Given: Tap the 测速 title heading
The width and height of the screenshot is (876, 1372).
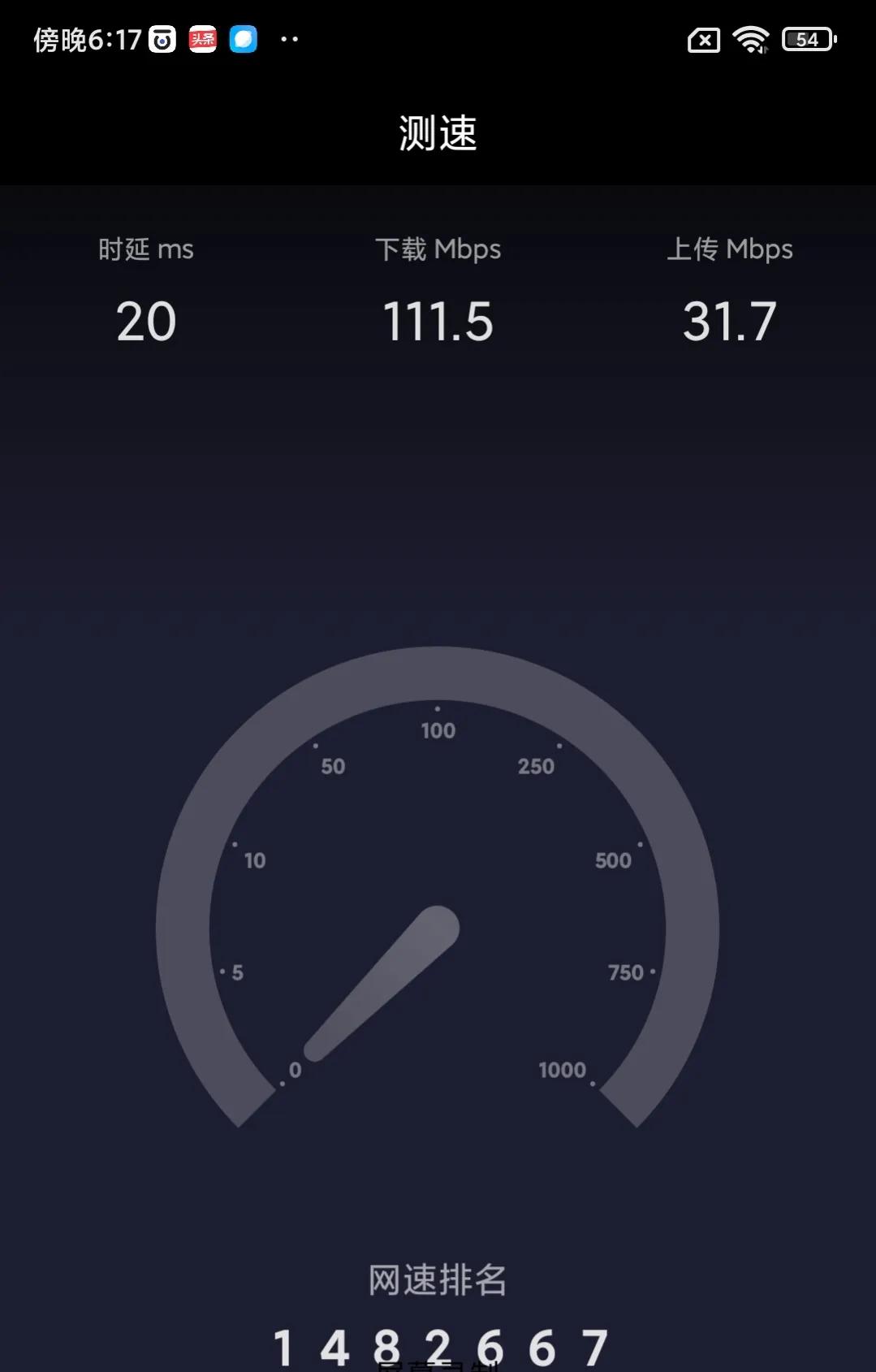Looking at the screenshot, I should [438, 135].
